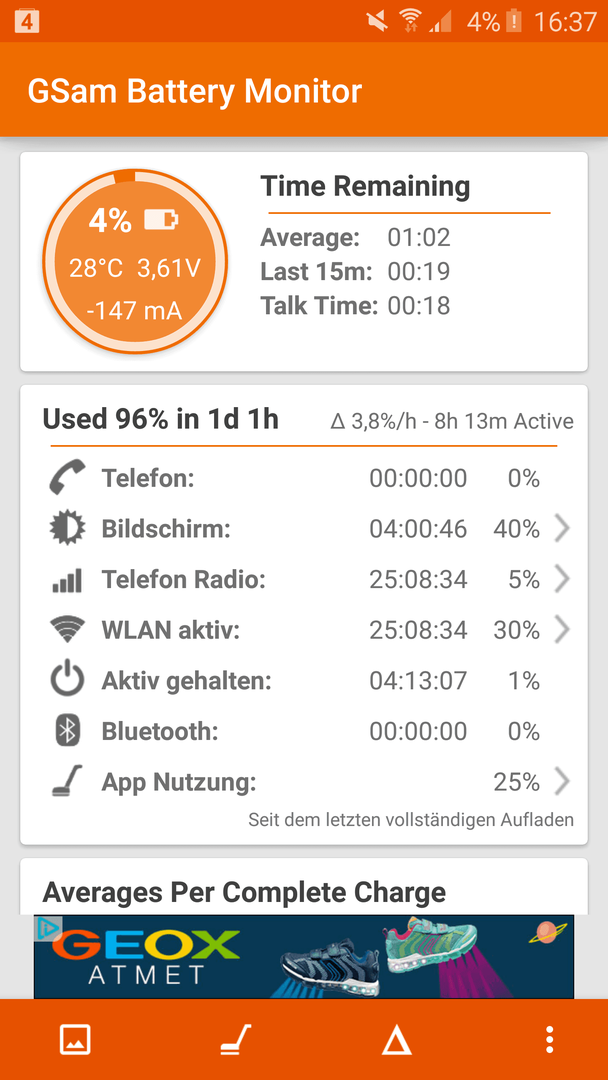This screenshot has width=608, height=1080.
Task: Tap the delta triangle icon in bottom bar
Action: point(396,1039)
